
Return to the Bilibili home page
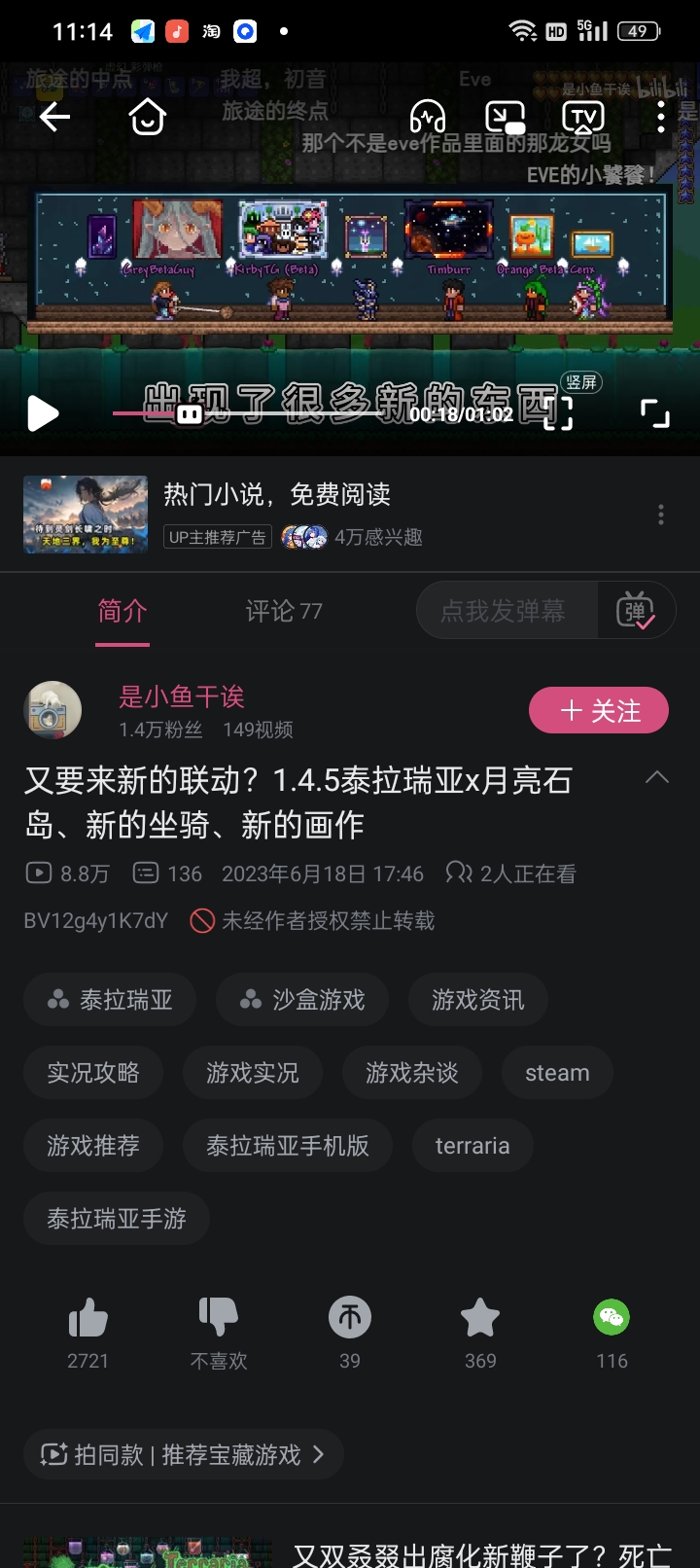click(x=147, y=118)
